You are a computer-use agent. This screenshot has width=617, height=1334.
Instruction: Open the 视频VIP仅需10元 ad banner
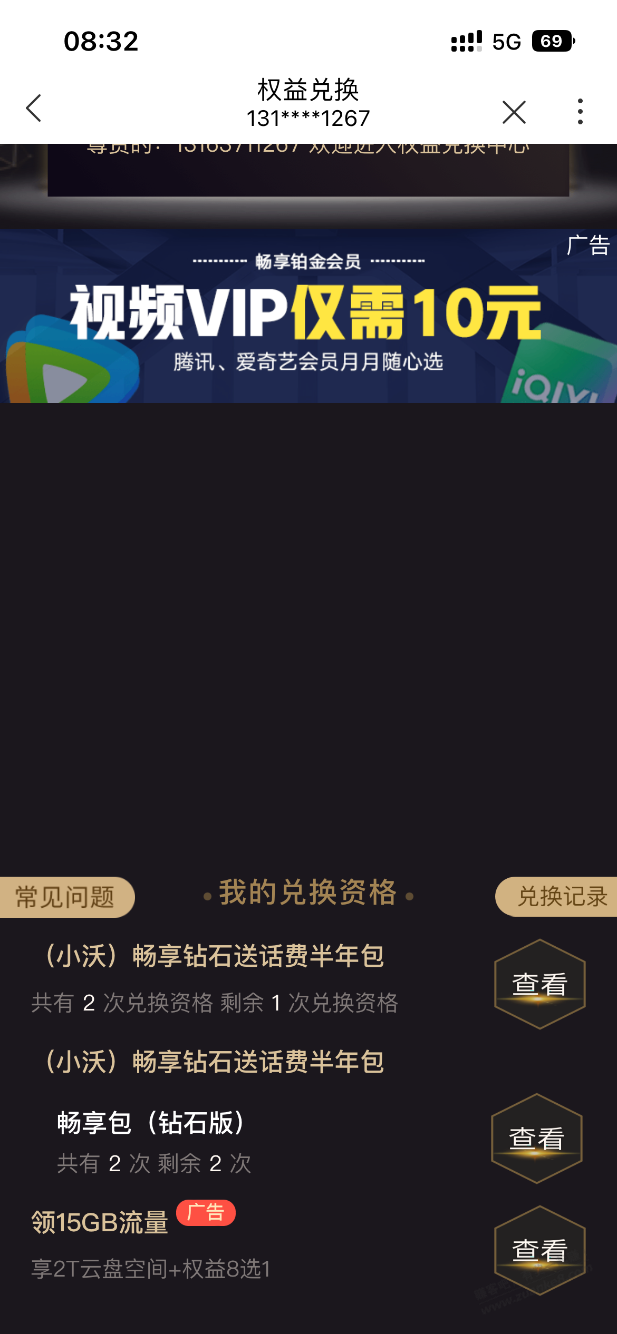point(308,316)
